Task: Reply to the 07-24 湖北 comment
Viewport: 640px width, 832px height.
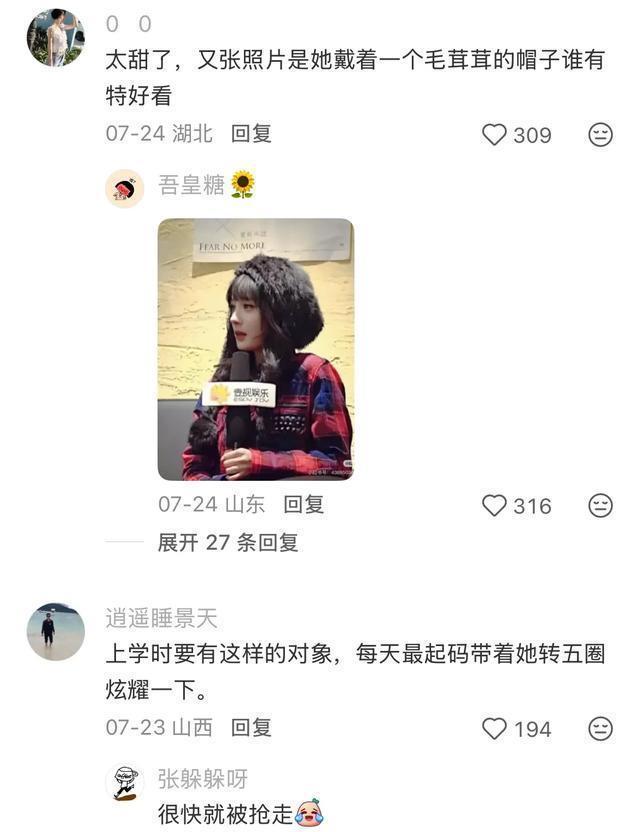Action: tap(251, 133)
